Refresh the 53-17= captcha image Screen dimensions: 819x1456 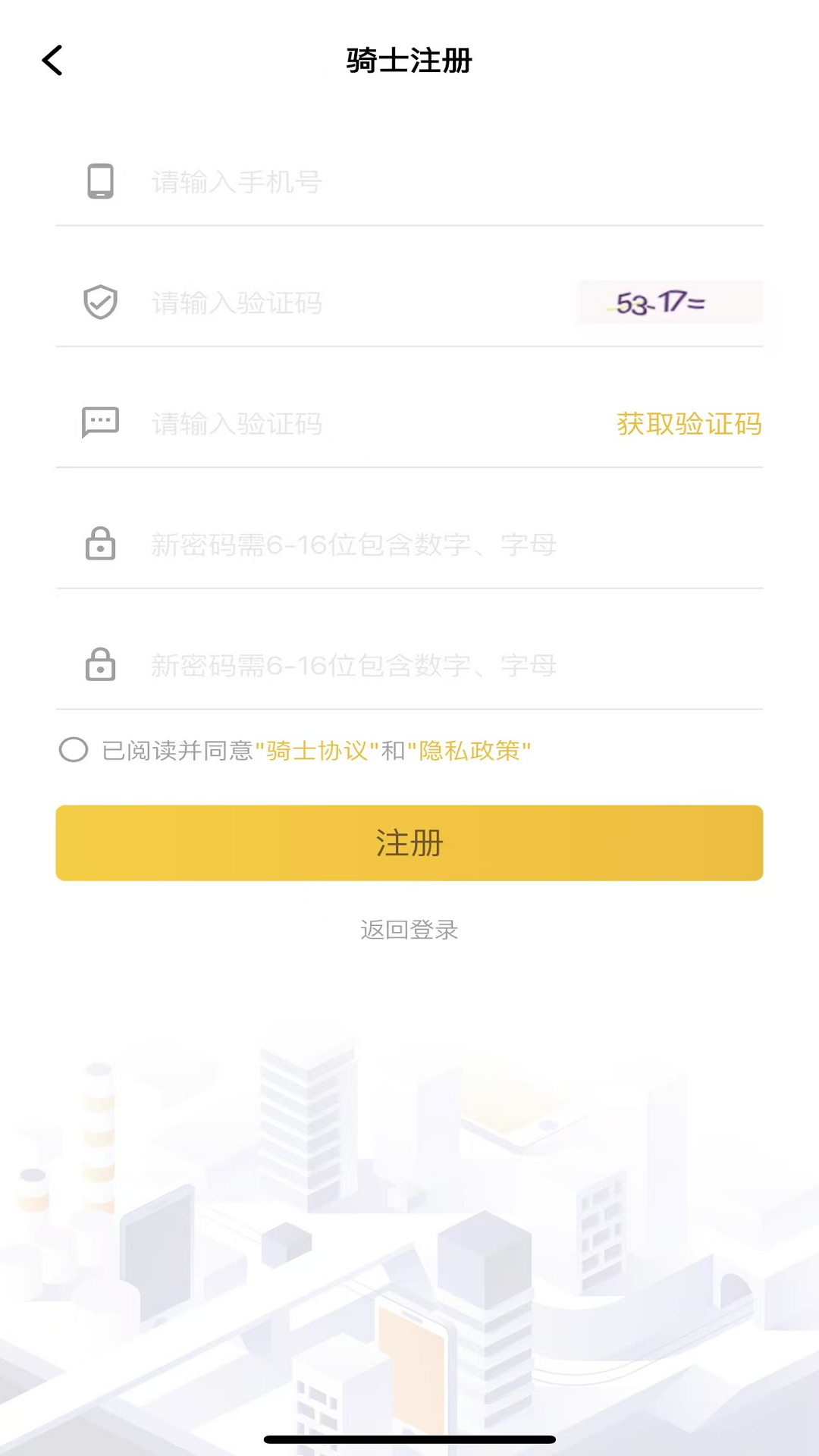point(670,303)
